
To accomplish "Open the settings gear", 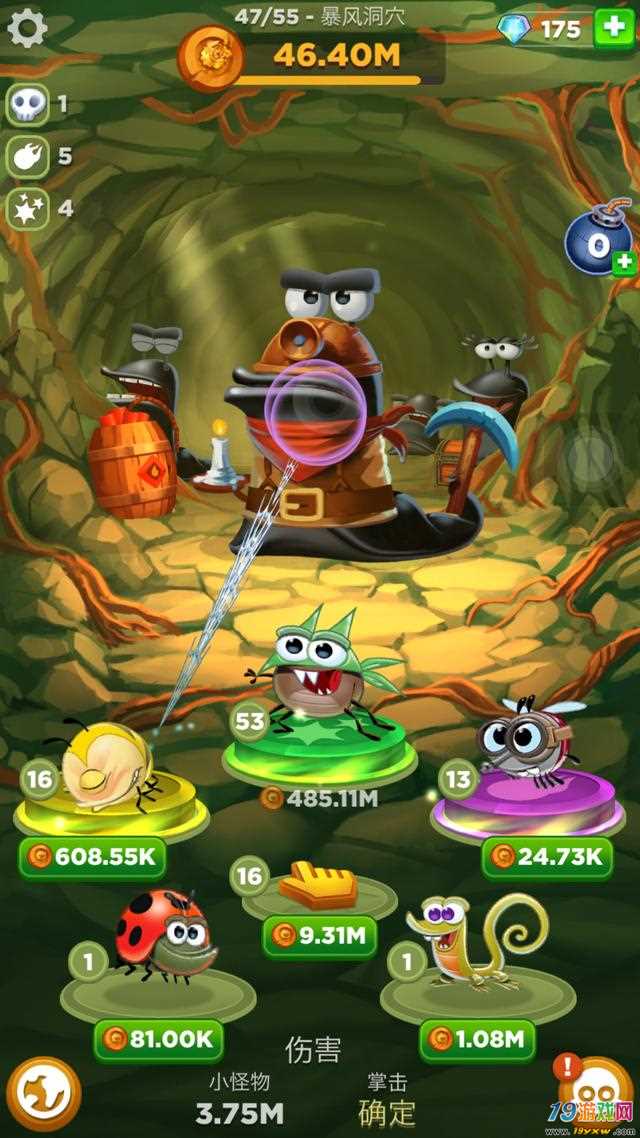I will click(28, 28).
